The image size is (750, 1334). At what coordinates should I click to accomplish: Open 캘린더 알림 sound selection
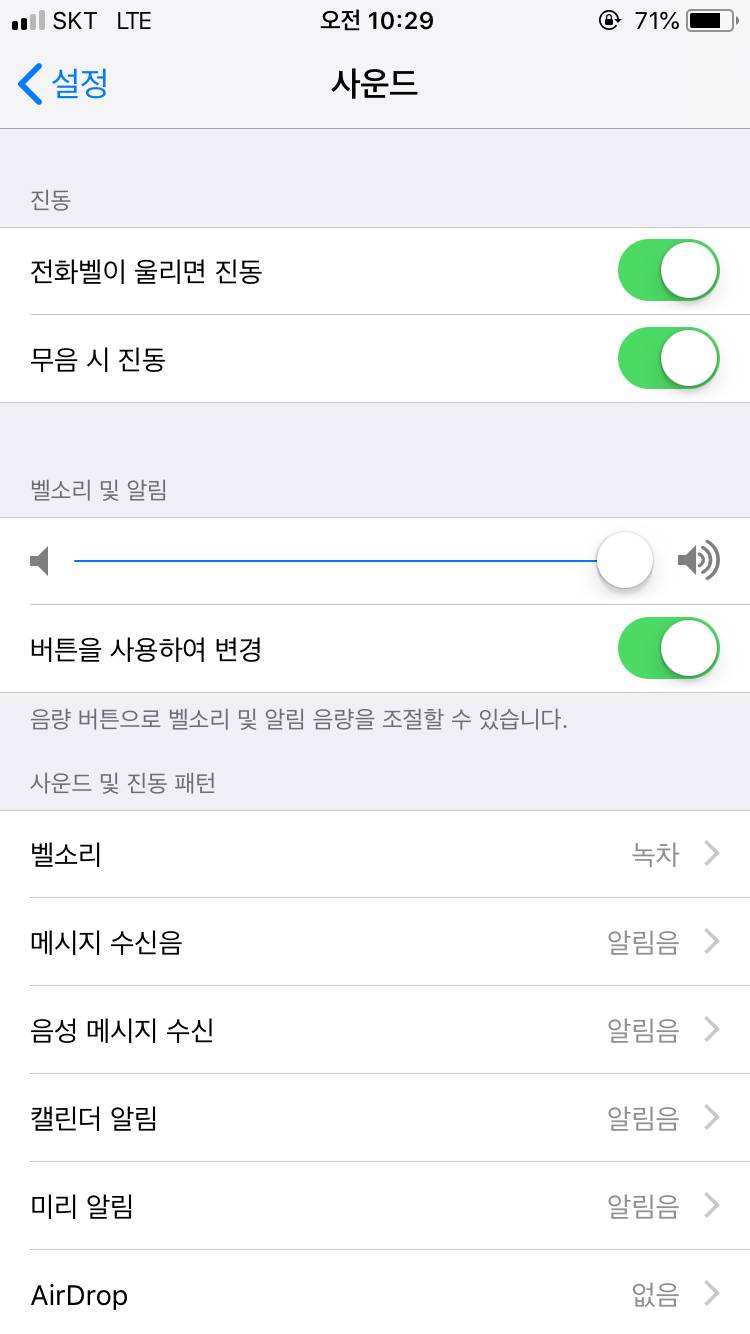[375, 1117]
